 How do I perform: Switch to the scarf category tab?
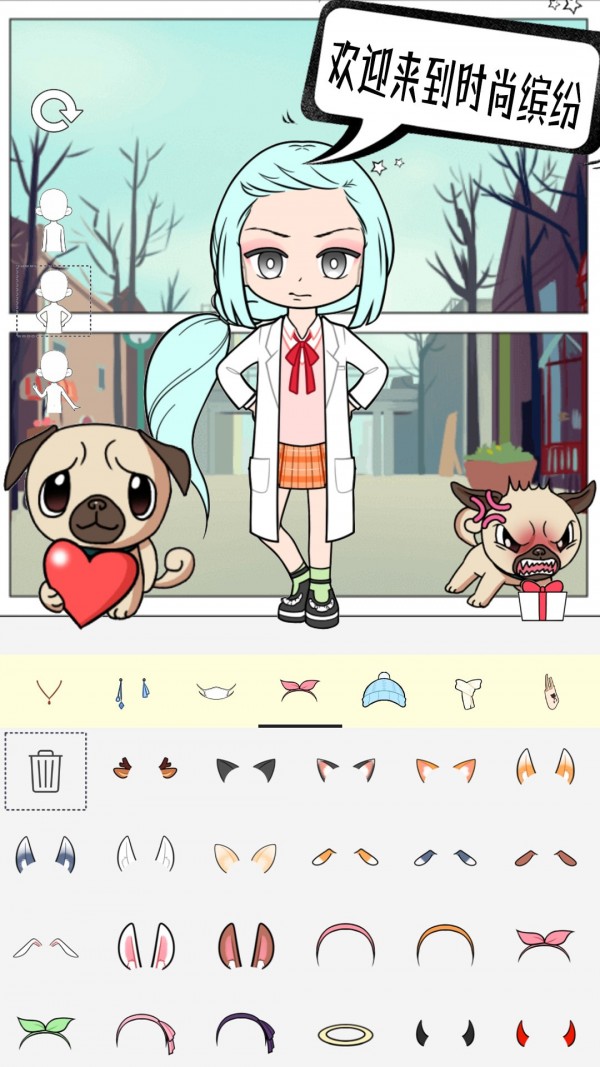pos(465,692)
